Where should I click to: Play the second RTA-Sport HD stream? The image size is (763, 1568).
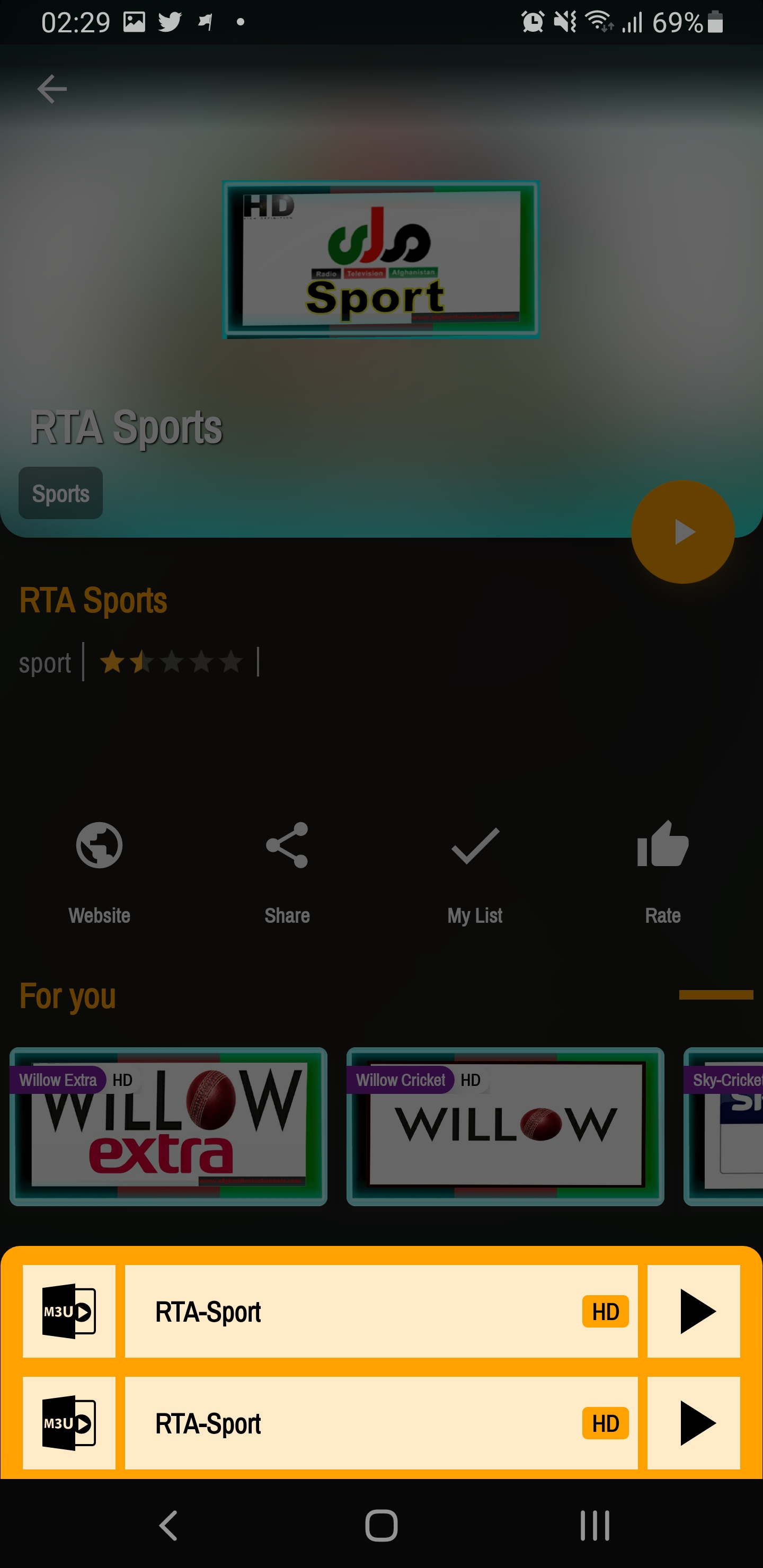click(x=693, y=1422)
